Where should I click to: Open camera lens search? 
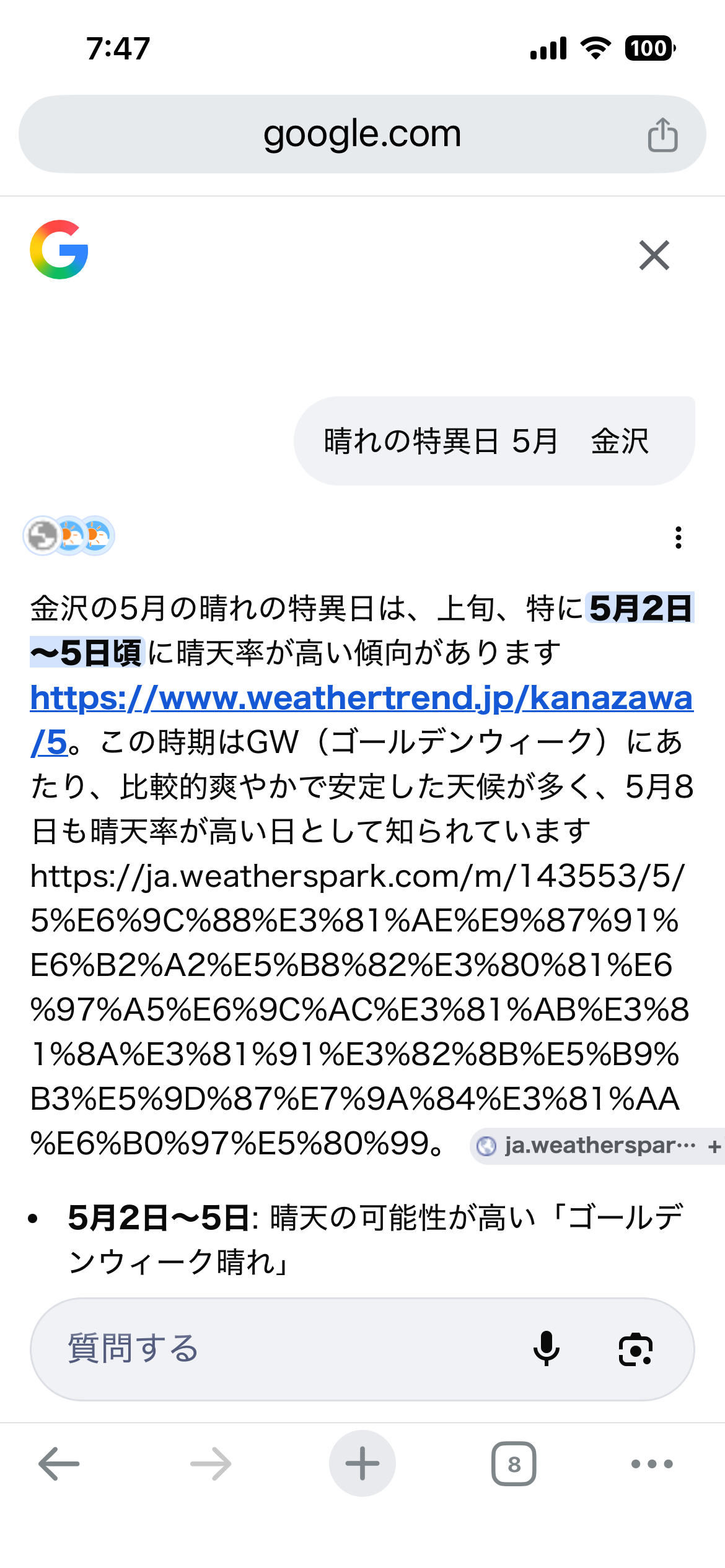point(635,1349)
